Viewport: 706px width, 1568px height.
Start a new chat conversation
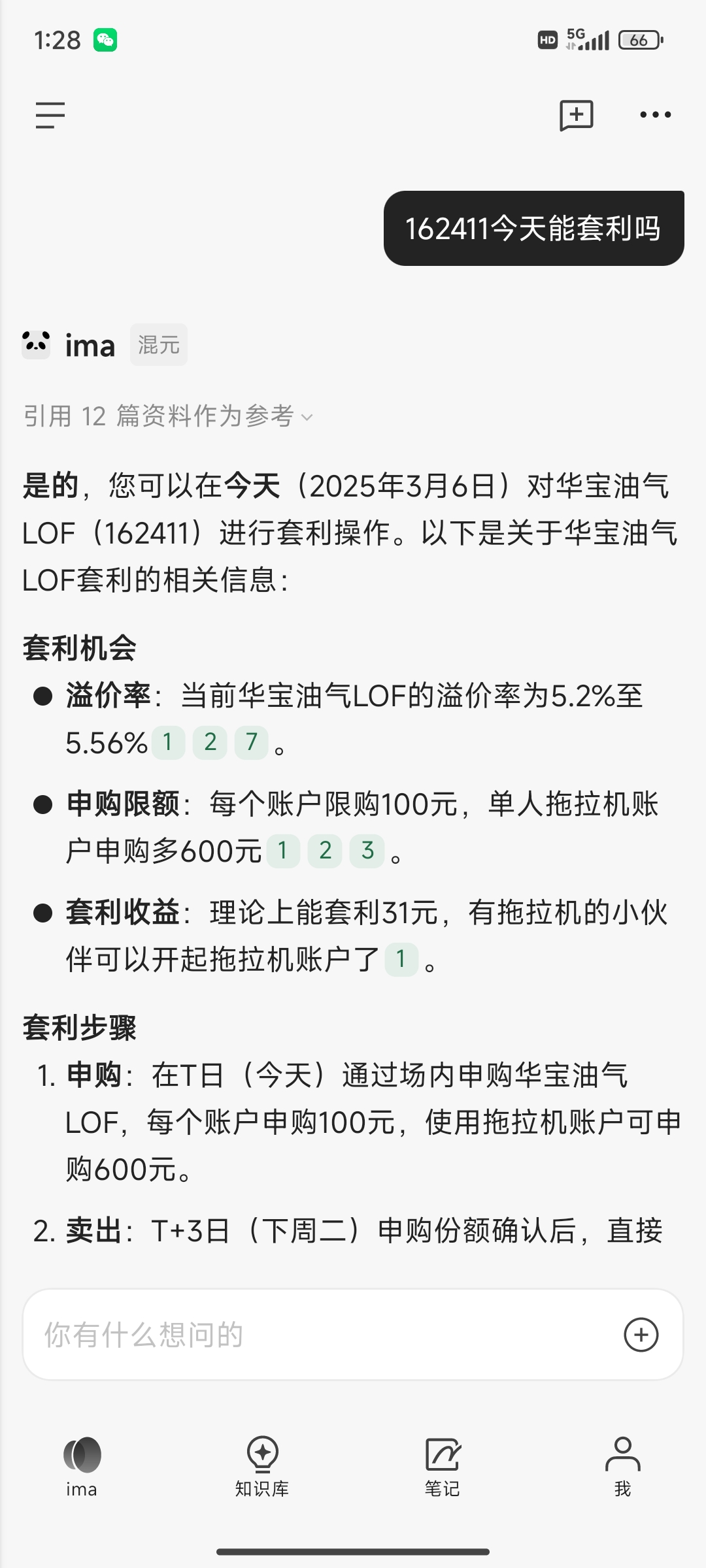tap(576, 116)
